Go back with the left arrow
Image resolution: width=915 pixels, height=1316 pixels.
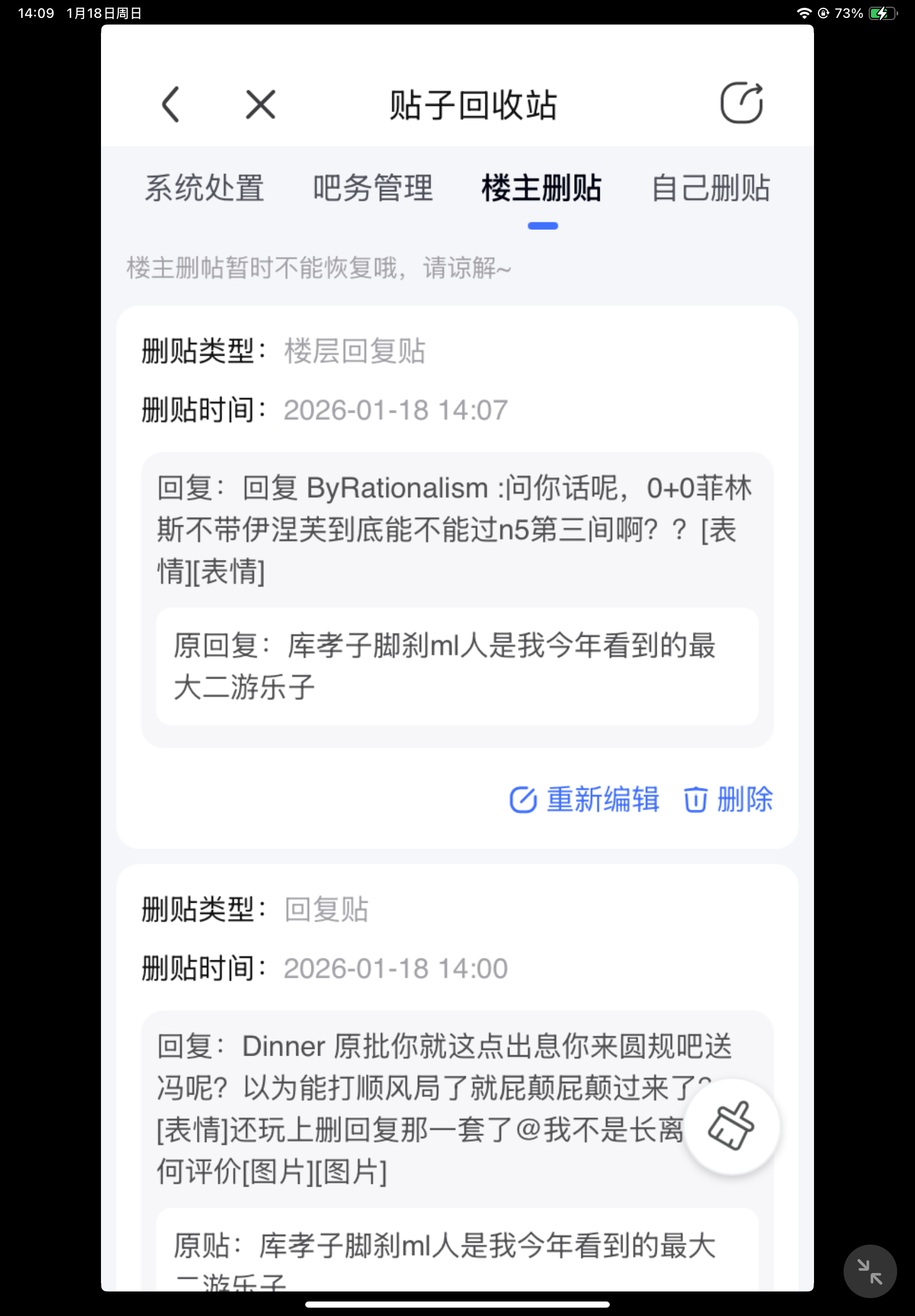pyautogui.click(x=170, y=105)
